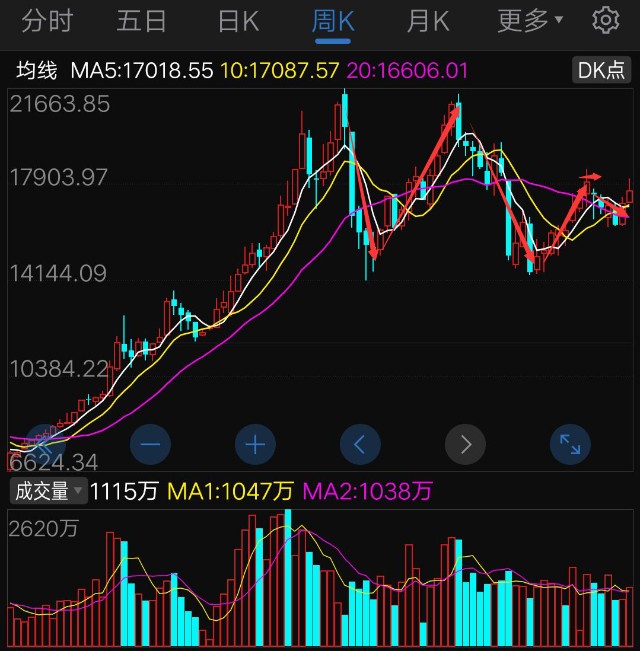Zoom in the chart with plus button

[256, 443]
